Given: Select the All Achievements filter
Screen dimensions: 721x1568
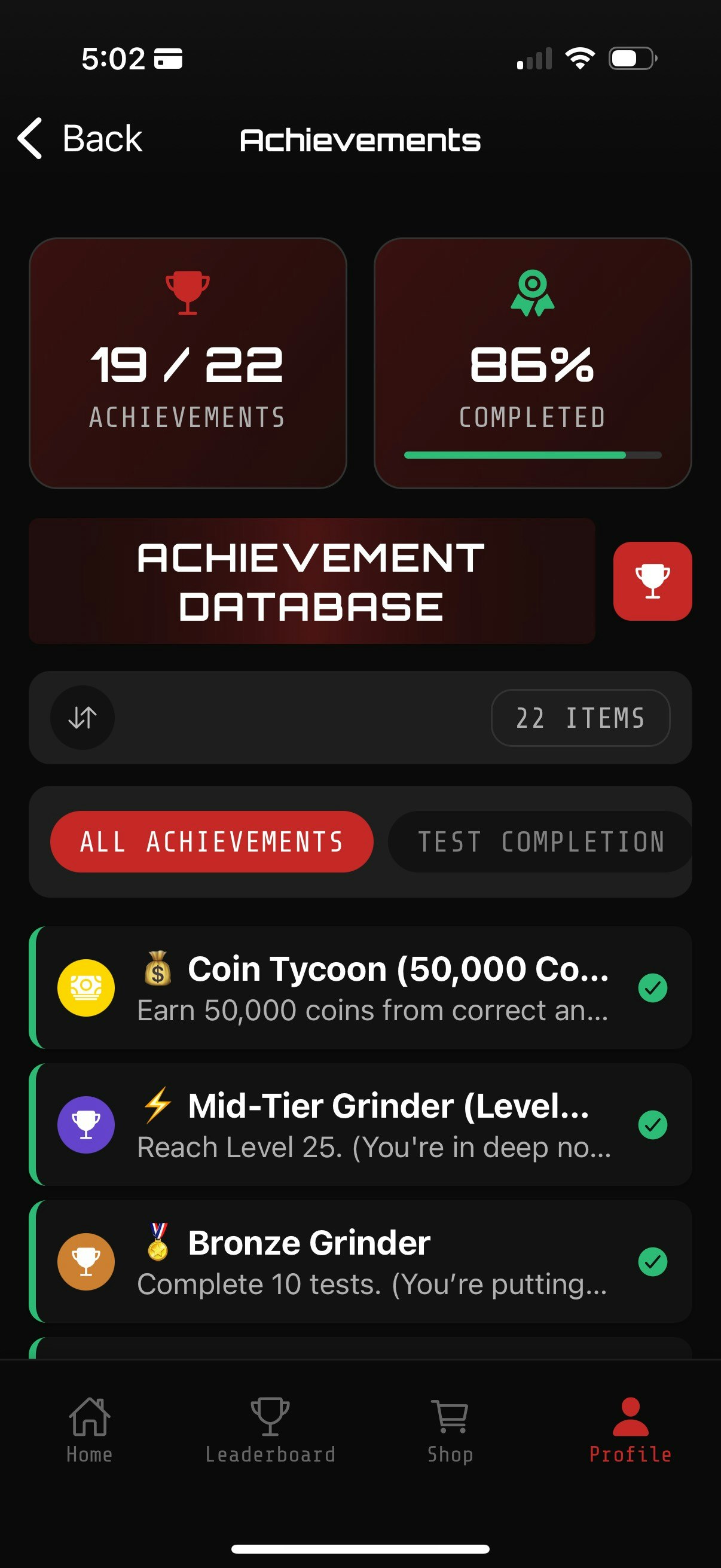Looking at the screenshot, I should tap(212, 842).
